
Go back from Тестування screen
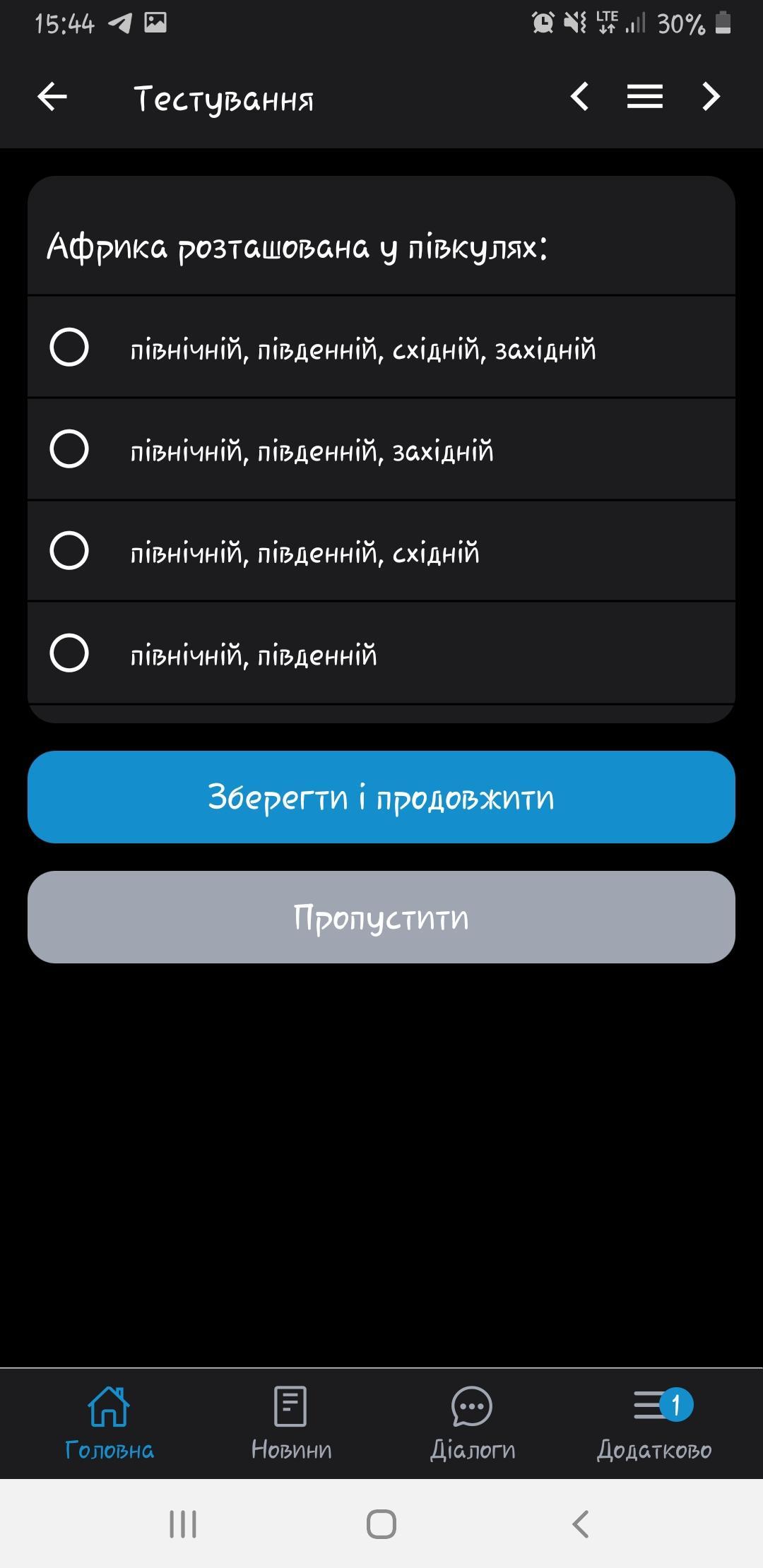[52, 97]
